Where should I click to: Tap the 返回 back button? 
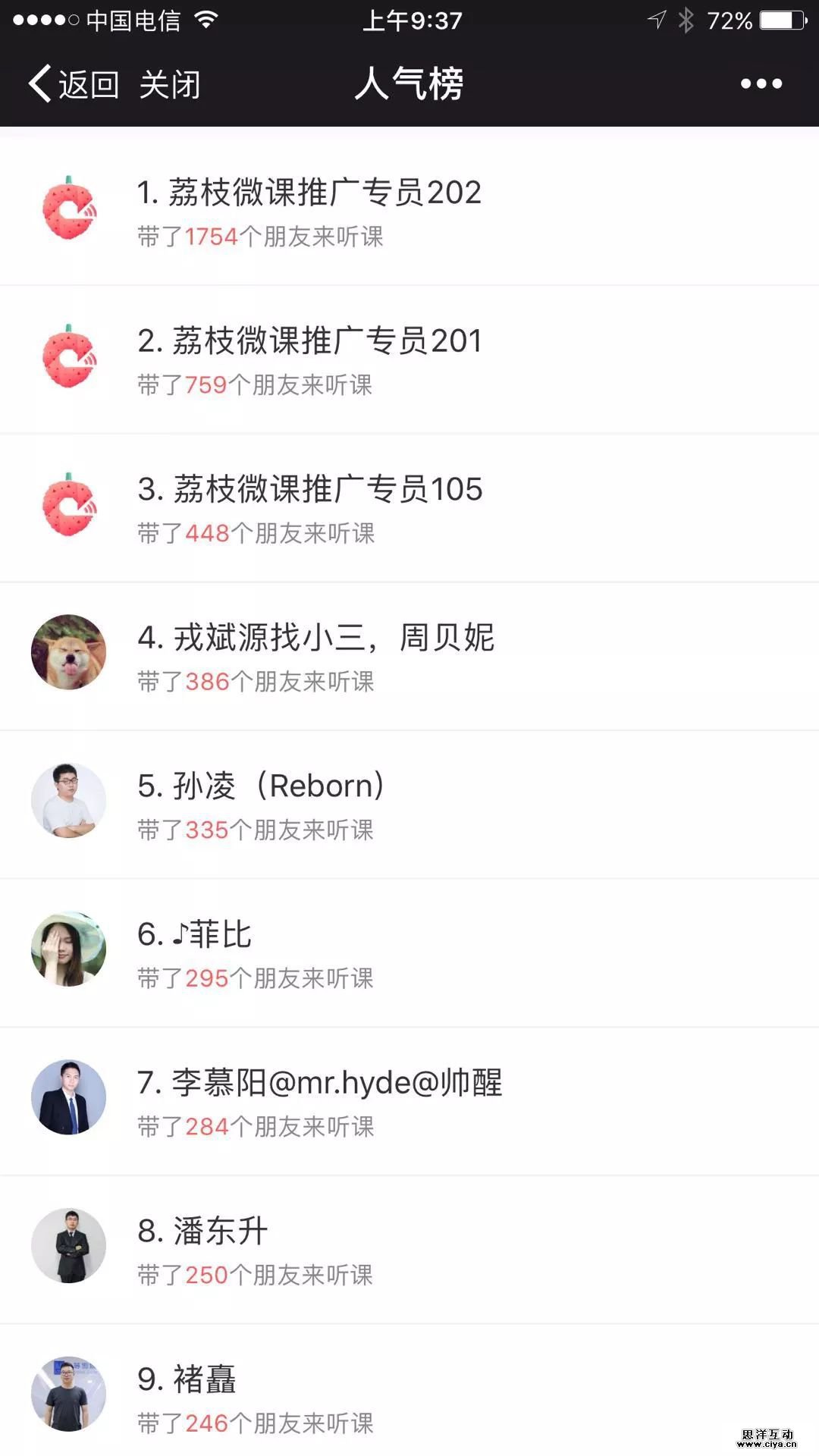74,84
